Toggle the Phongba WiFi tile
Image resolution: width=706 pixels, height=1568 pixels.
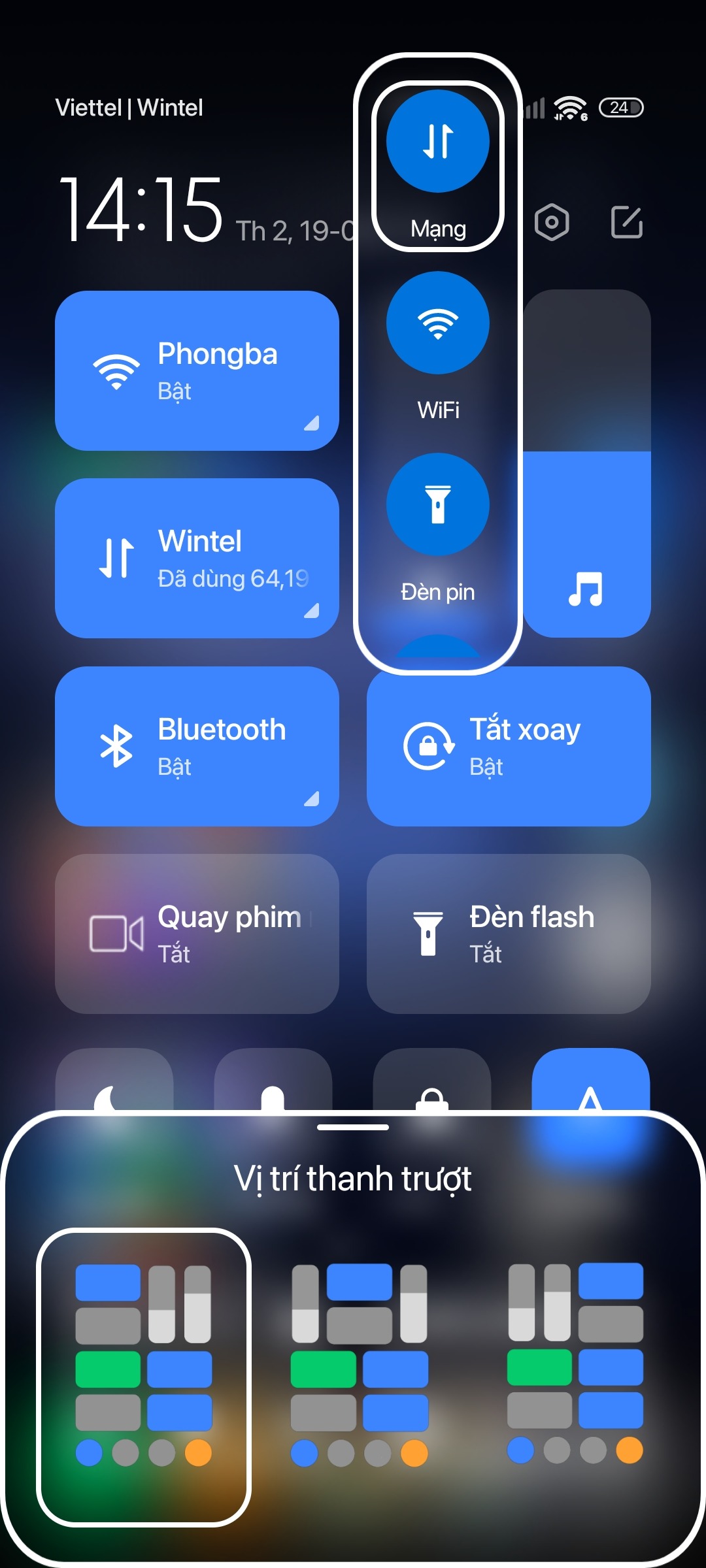[x=197, y=370]
